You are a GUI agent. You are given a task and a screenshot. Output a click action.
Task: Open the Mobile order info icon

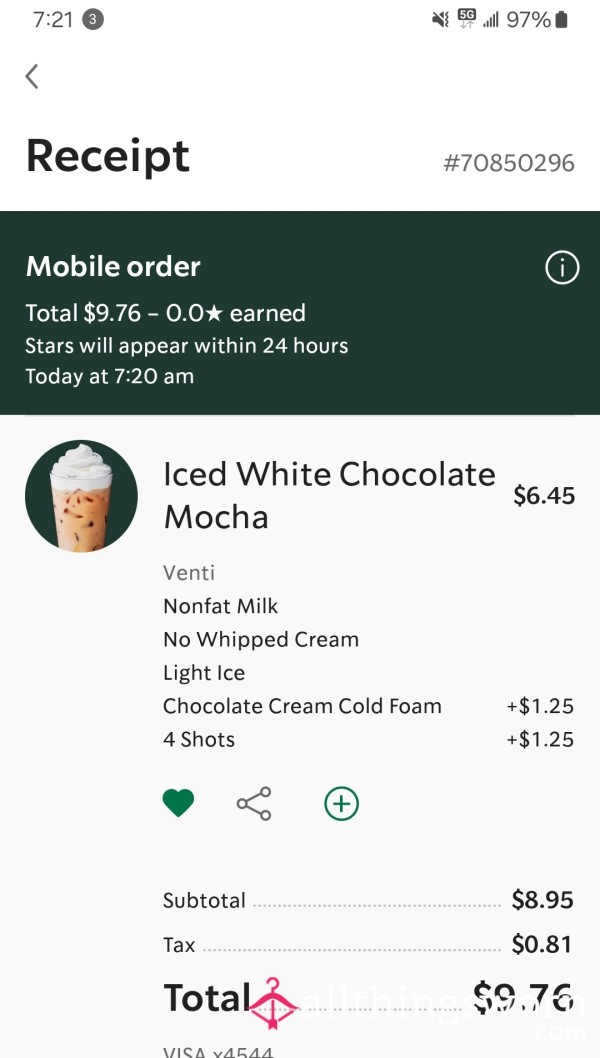[562, 268]
